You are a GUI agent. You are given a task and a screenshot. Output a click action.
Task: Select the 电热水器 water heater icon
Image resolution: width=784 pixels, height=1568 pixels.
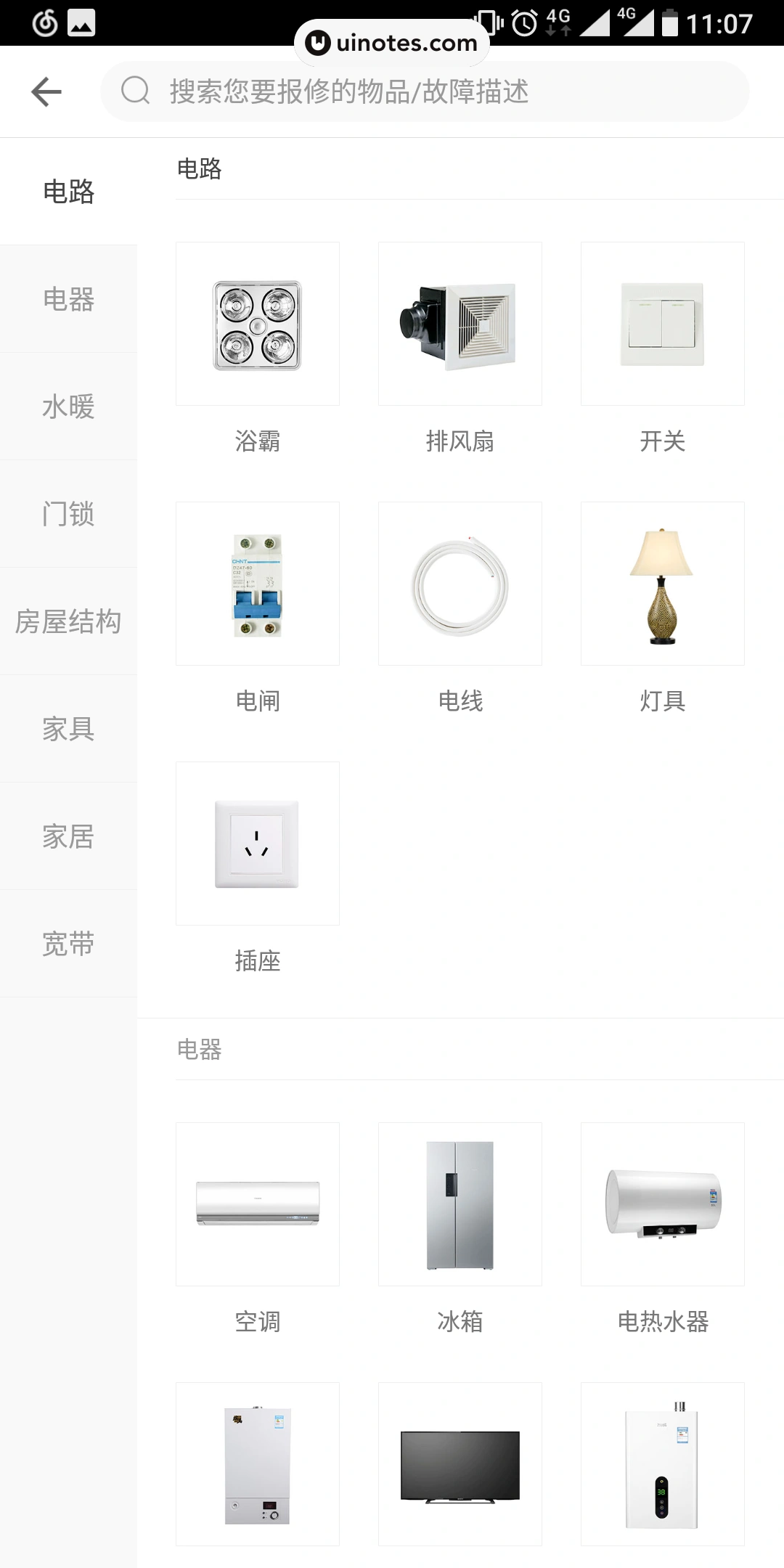coord(661,1203)
